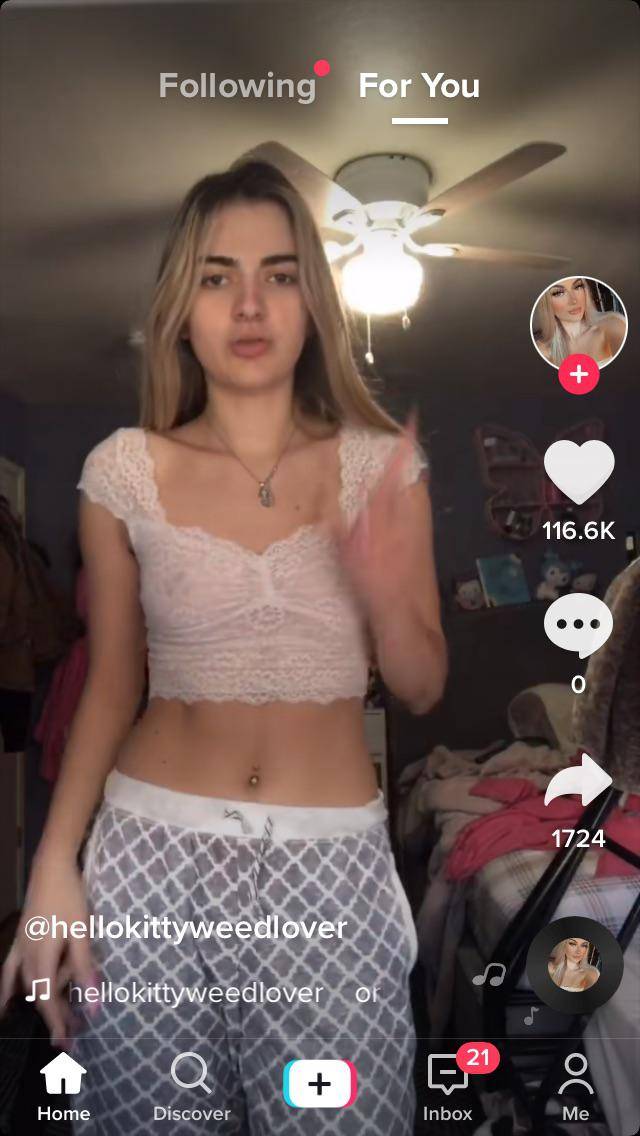Go to the Home tab

(x=63, y=1087)
